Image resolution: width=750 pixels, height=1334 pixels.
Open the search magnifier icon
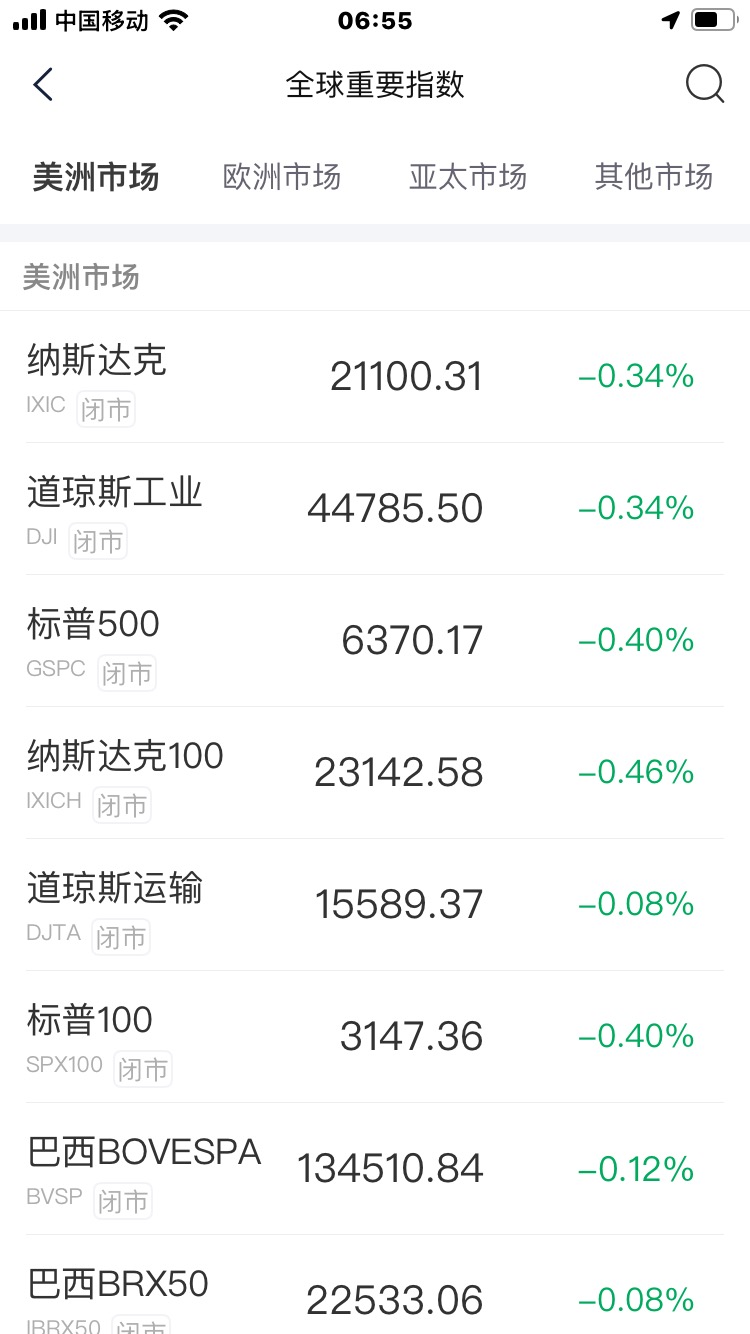pos(705,85)
